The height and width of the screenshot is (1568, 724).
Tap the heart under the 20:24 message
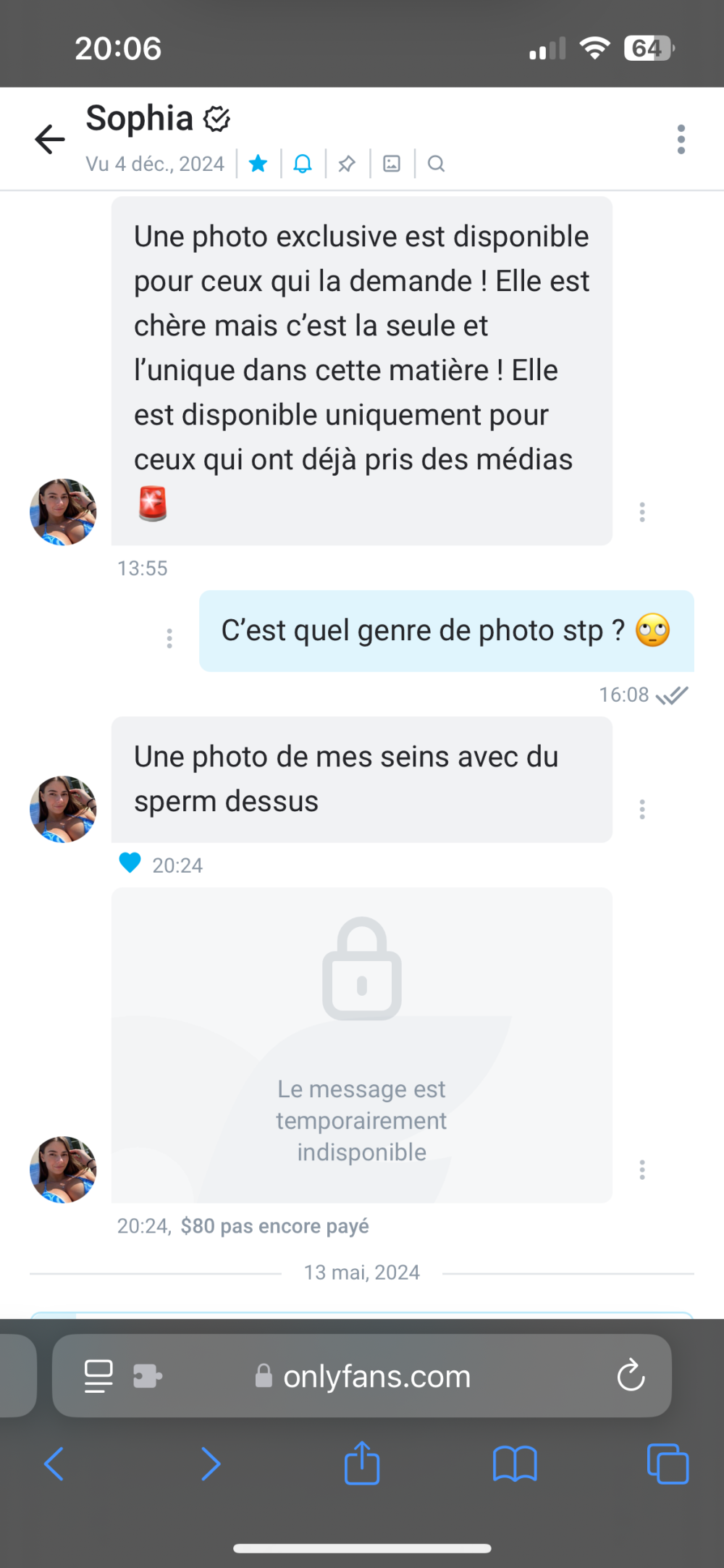(x=130, y=863)
